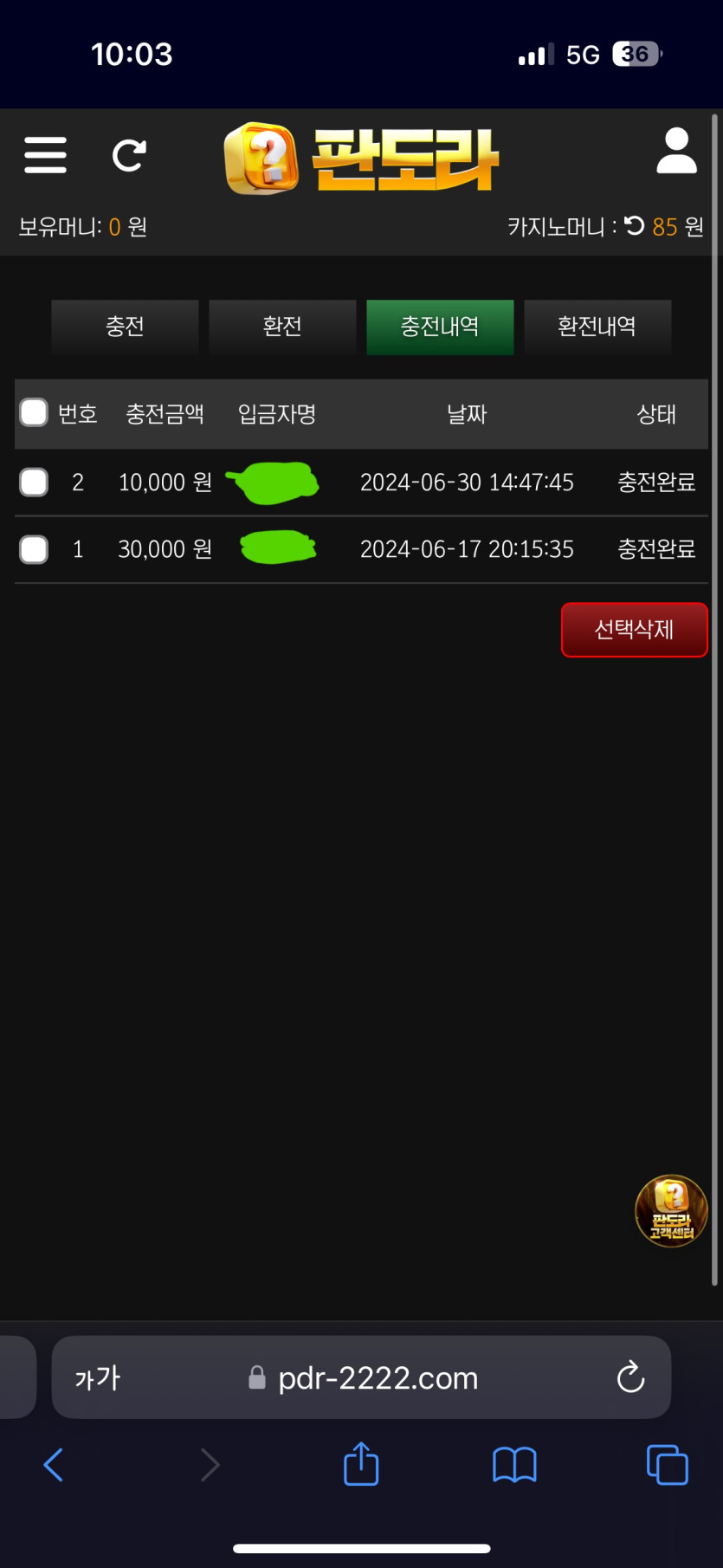Viewport: 723px width, 1568px height.
Task: Open the 환전내역 tab
Action: pyautogui.click(x=597, y=327)
